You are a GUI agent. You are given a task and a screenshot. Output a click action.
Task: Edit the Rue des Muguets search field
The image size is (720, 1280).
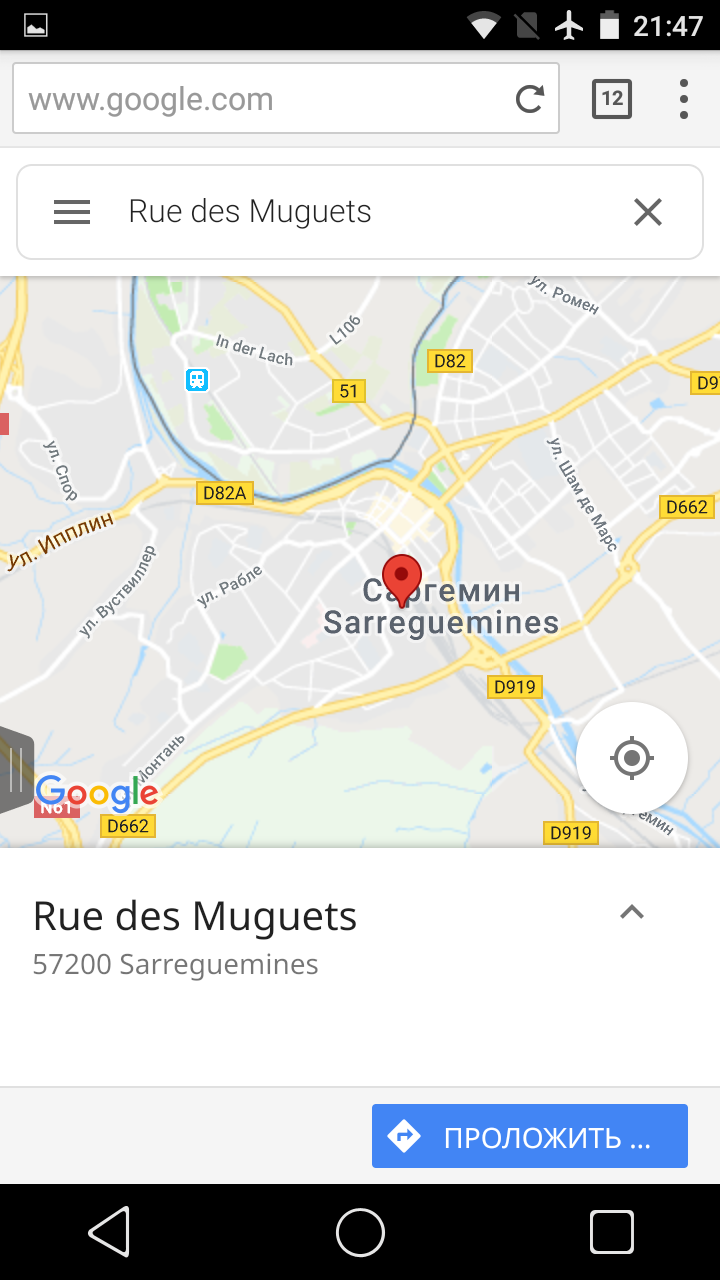pos(350,212)
